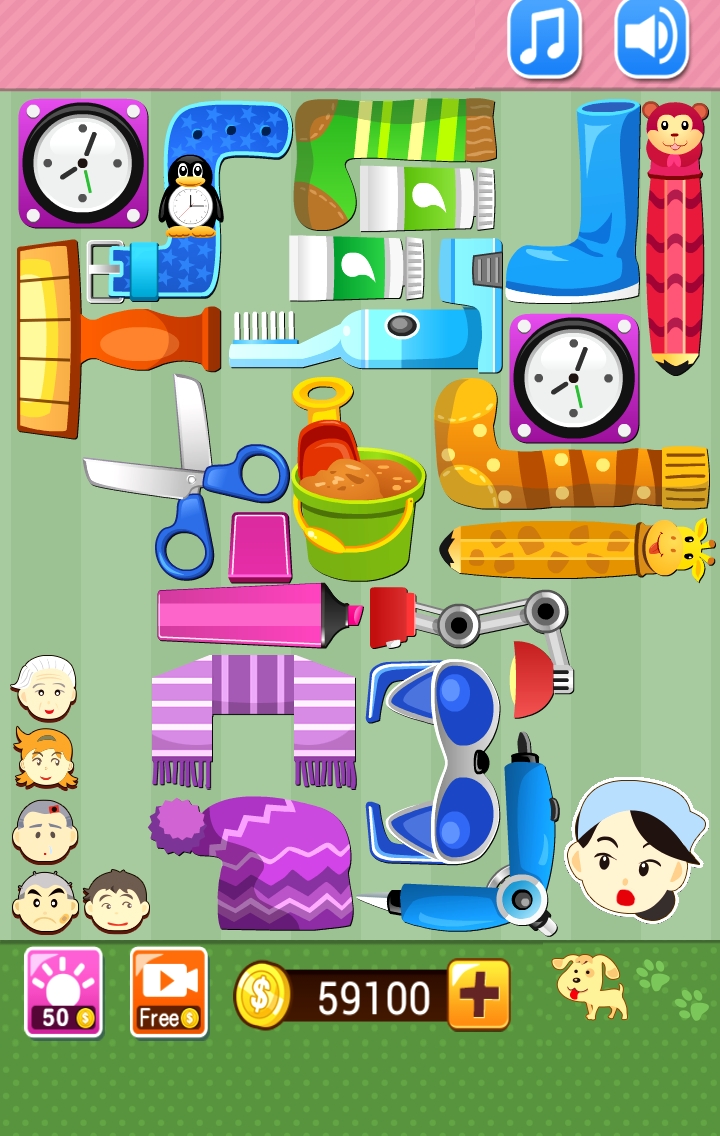The width and height of the screenshot is (720, 1136).
Task: Select the penguin alarm clock
Action: point(190,197)
